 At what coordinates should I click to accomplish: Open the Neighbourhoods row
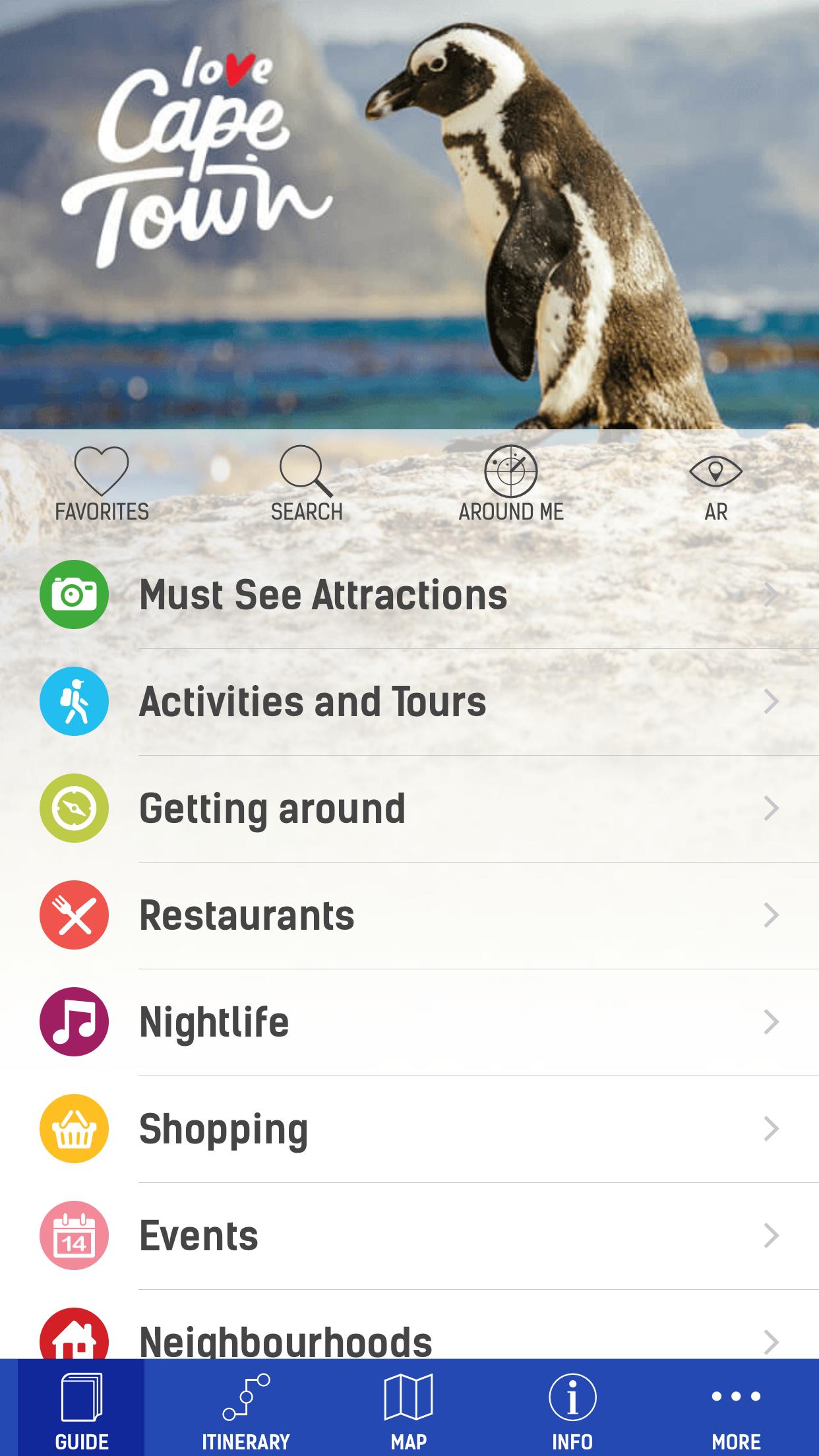(x=409, y=1339)
